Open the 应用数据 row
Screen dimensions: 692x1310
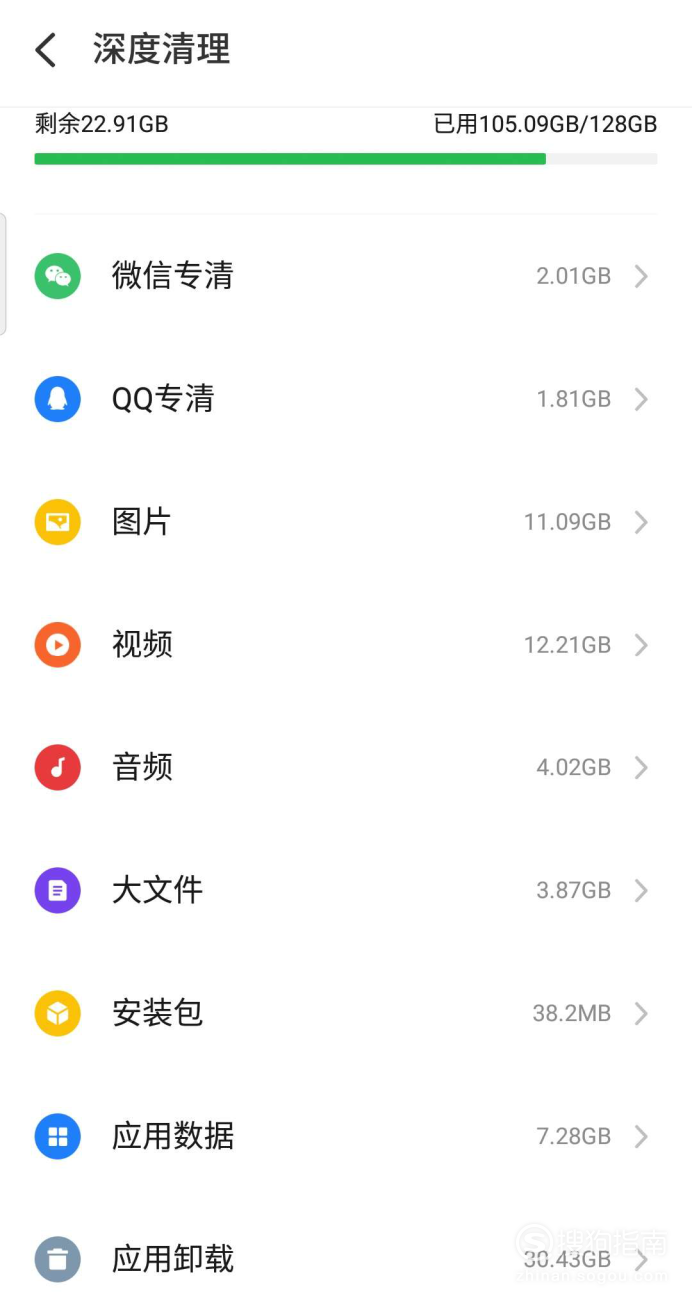click(x=346, y=1136)
